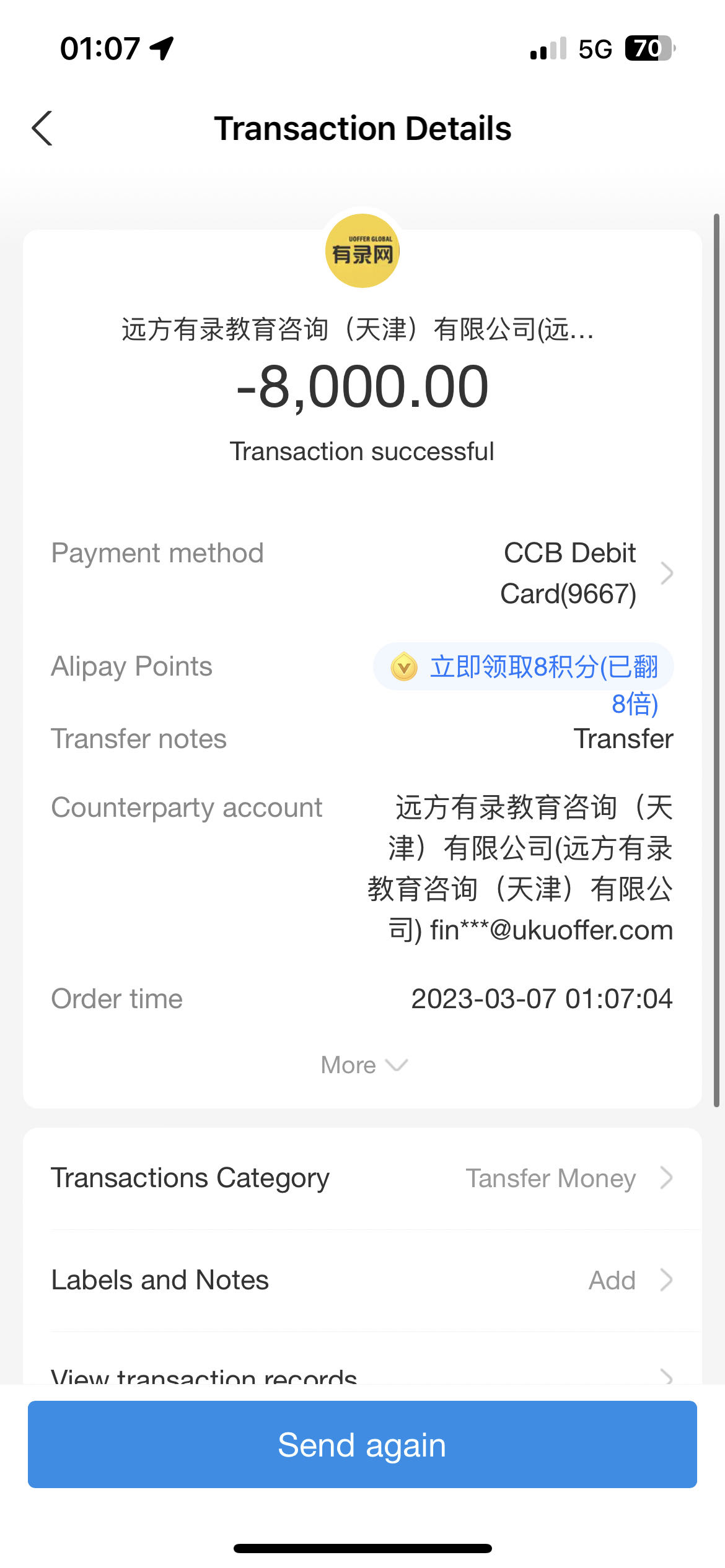The image size is (725, 1568).
Task: Claim the 8 Alipay Points offer
Action: pos(524,667)
